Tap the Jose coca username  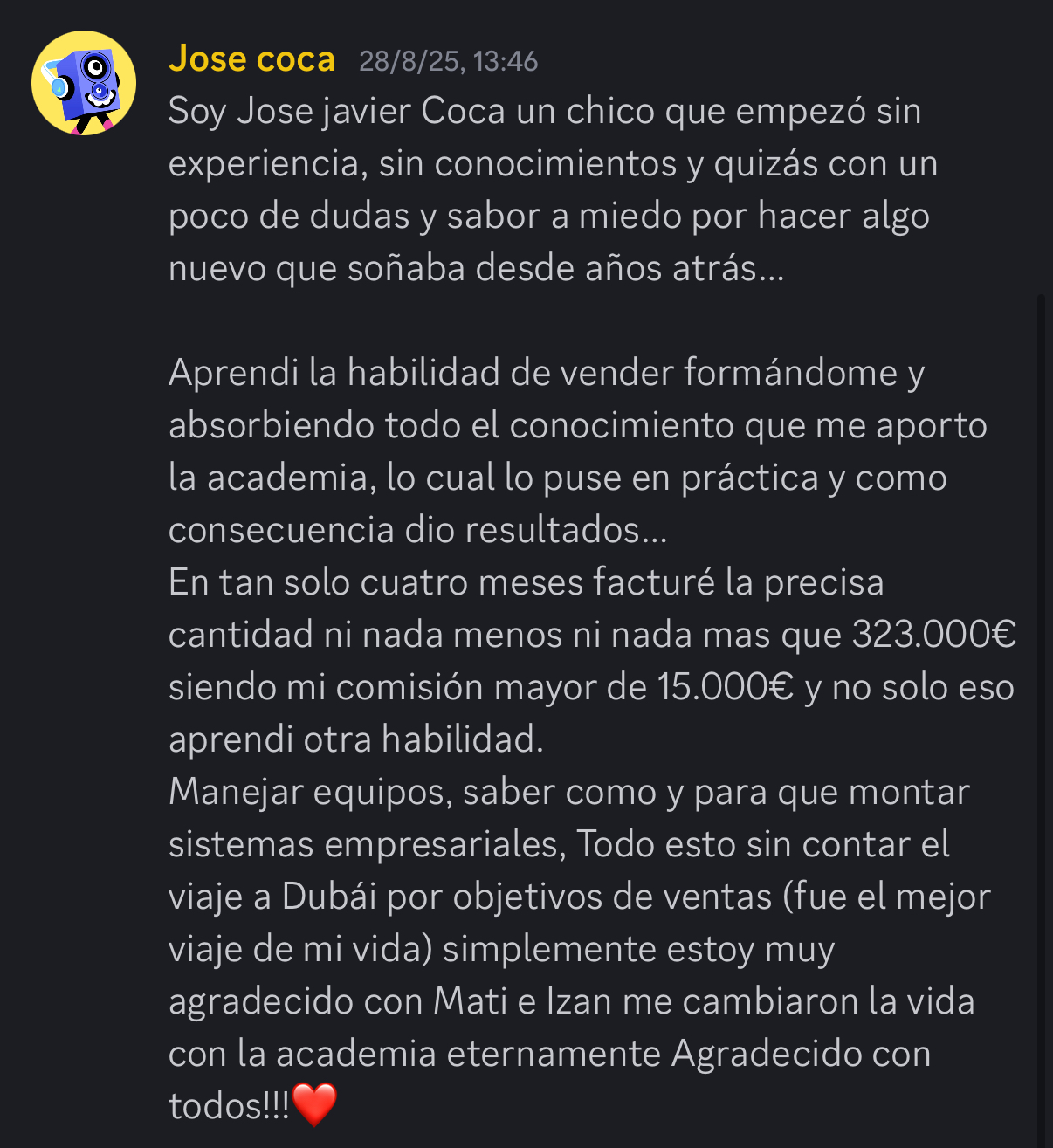click(x=251, y=59)
